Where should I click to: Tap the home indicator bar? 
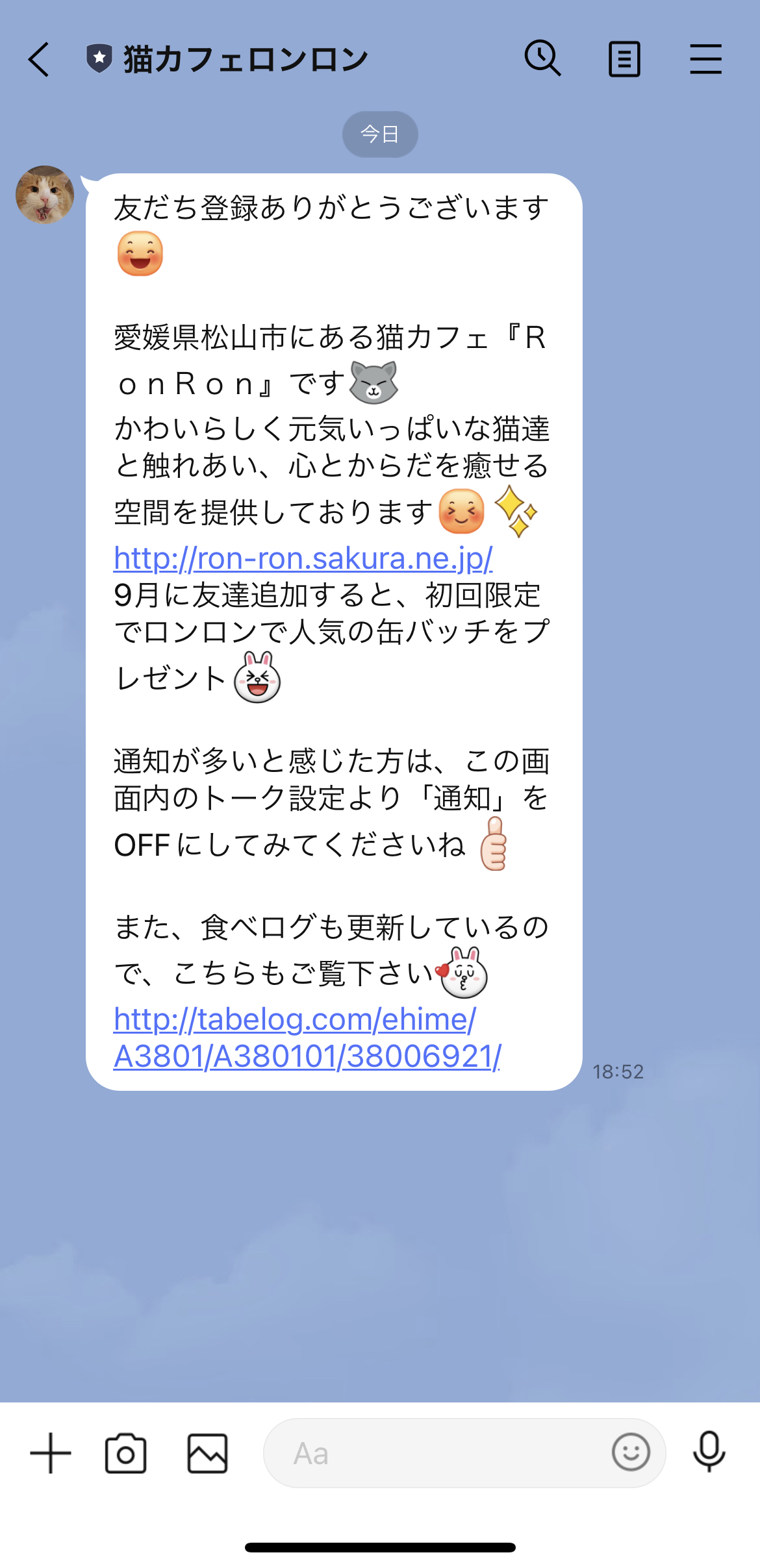[x=380, y=1547]
